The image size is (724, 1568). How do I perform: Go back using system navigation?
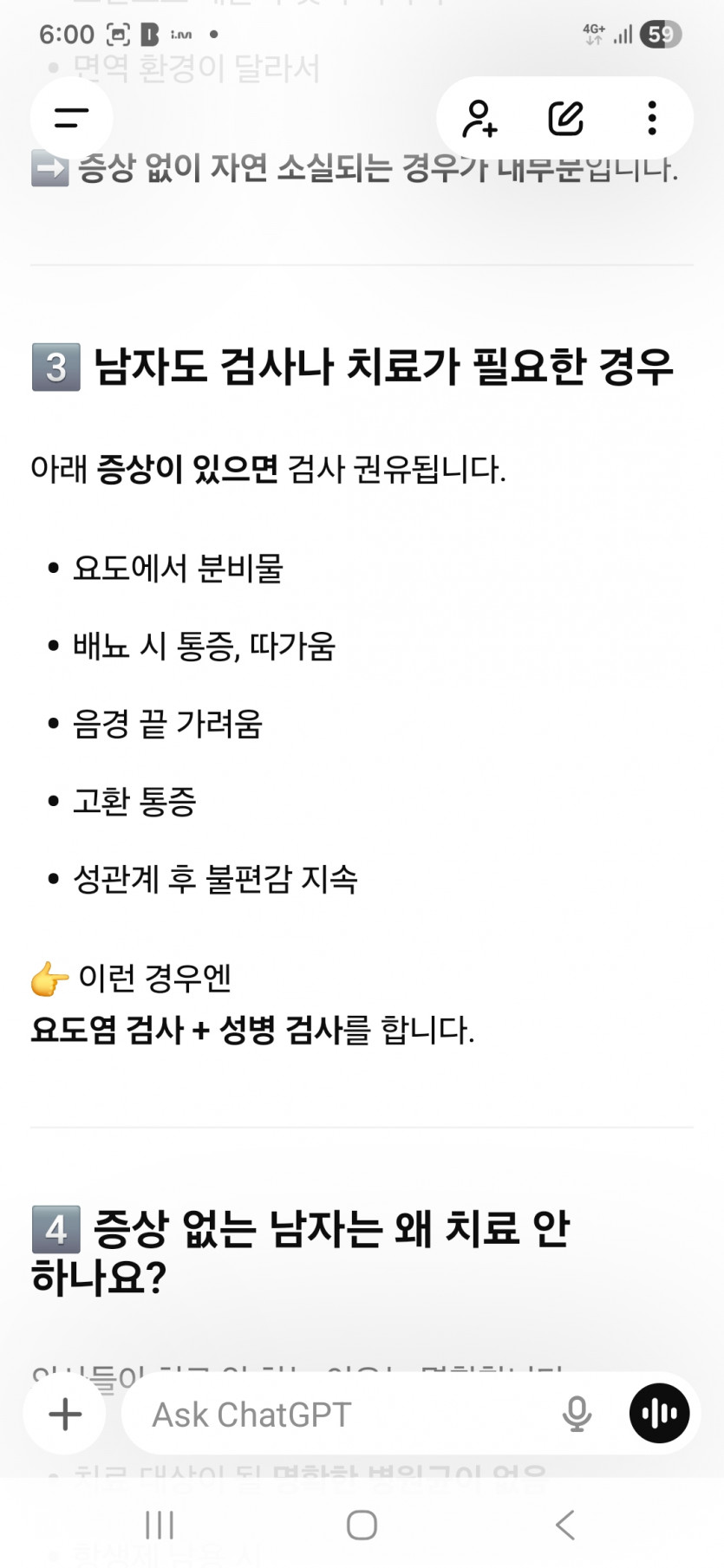pyautogui.click(x=565, y=1525)
